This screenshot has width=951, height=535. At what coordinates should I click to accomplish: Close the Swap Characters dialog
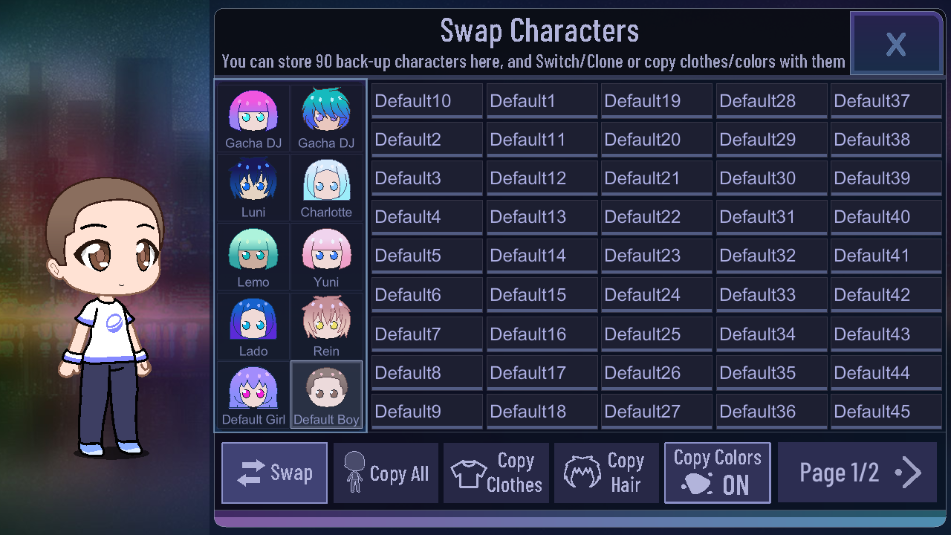point(896,44)
